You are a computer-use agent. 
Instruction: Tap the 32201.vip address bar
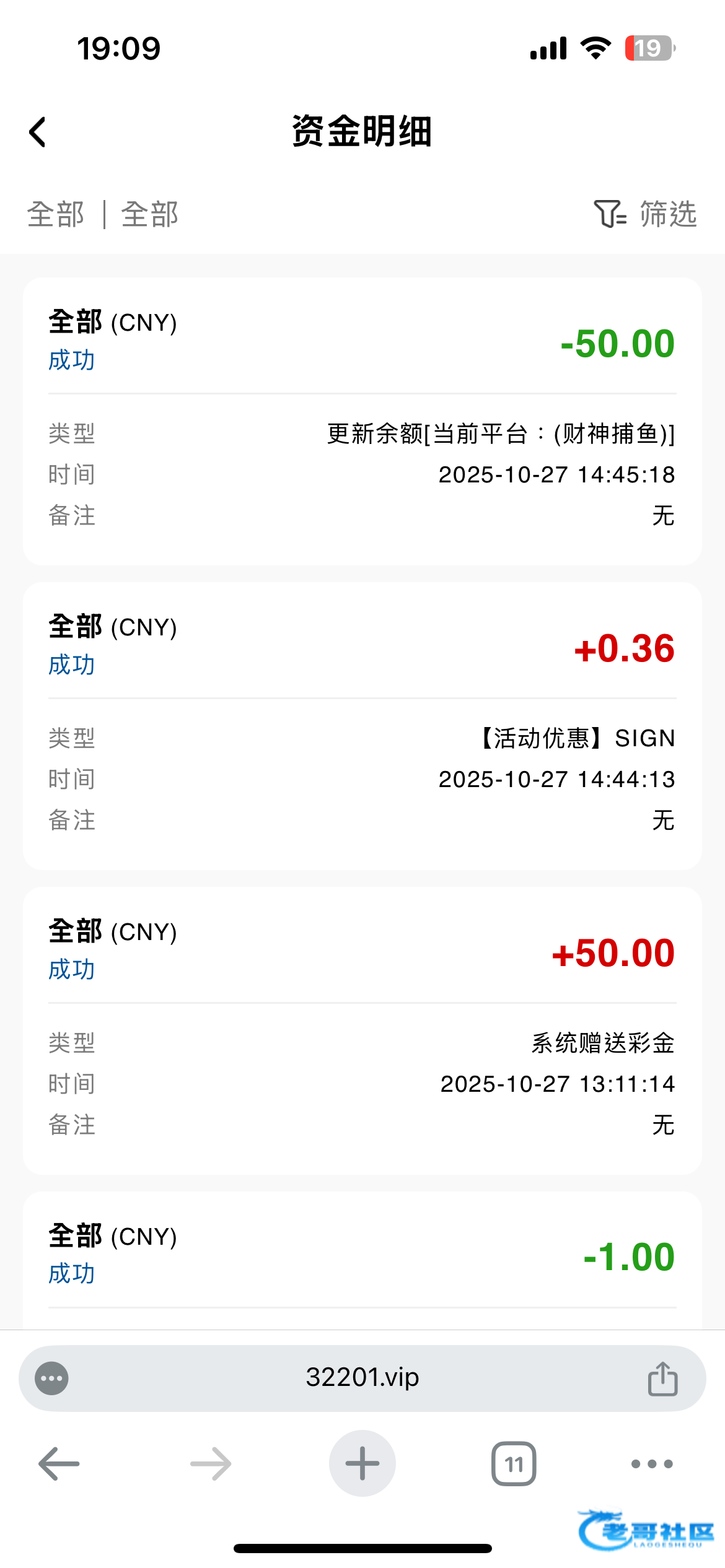click(362, 1378)
